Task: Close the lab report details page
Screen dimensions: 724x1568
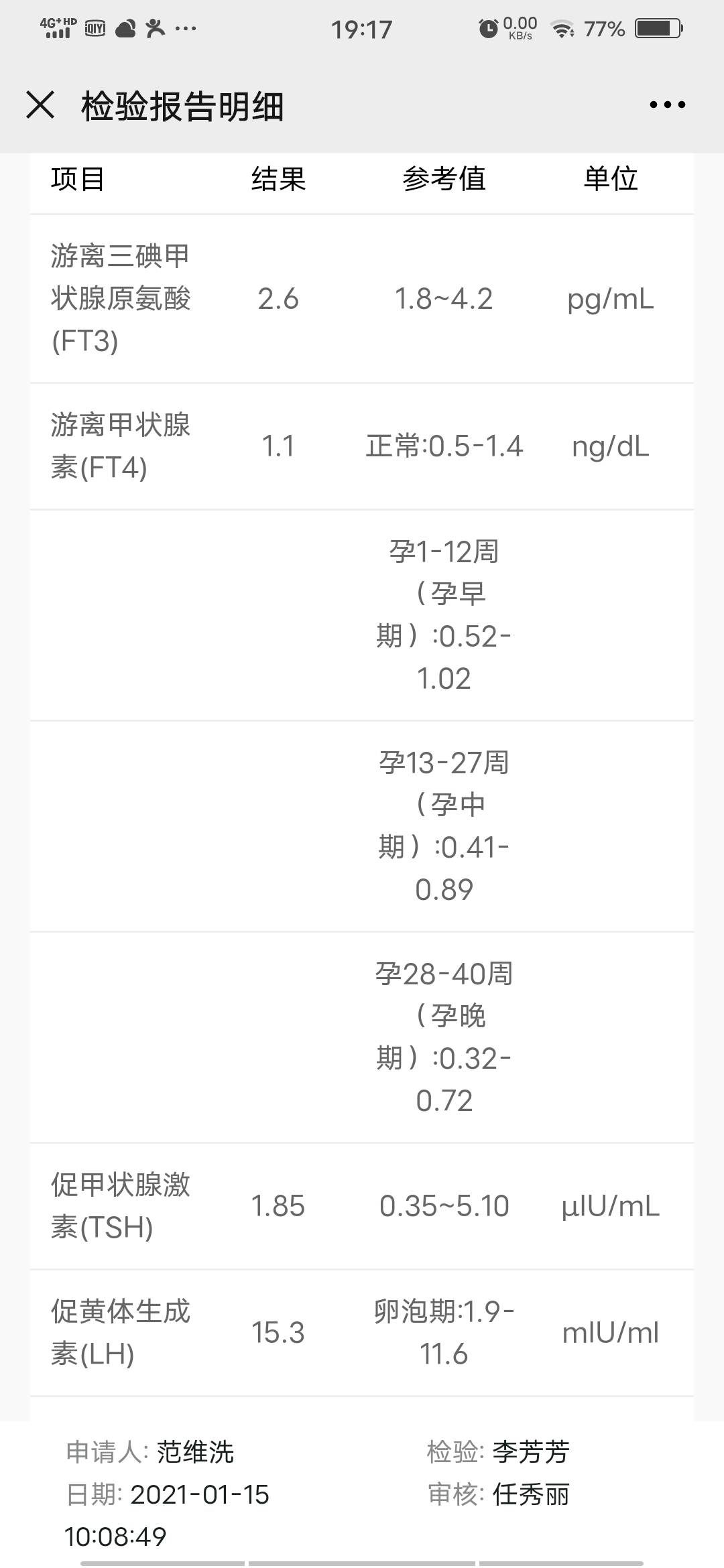Action: (40, 105)
